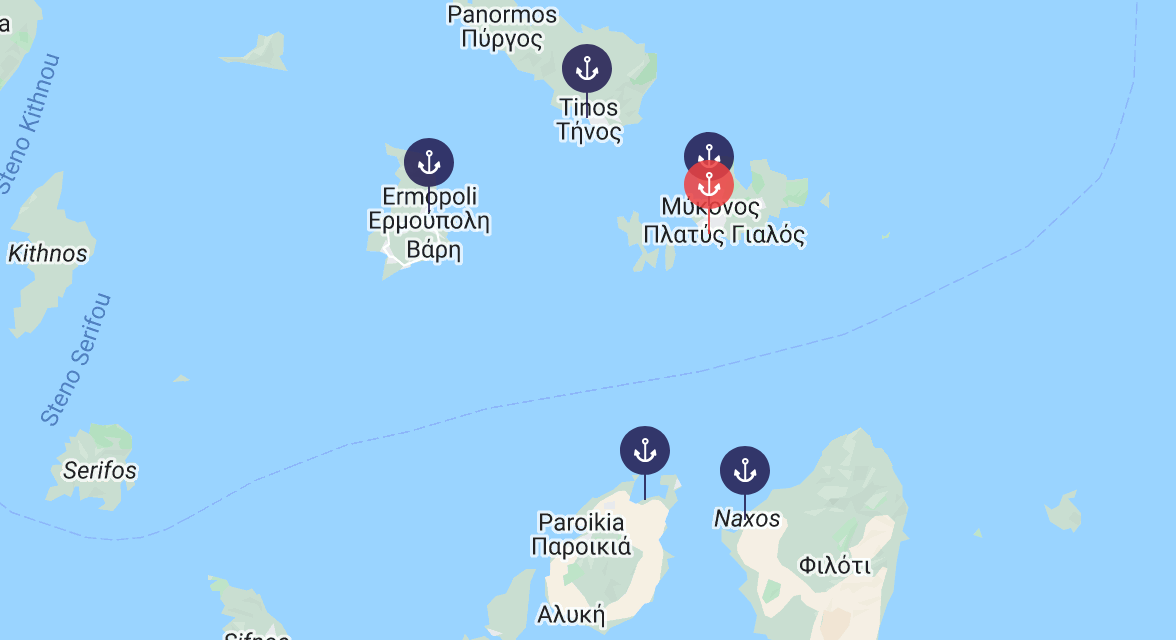Viewport: 1176px width, 640px height.
Task: Select the anchor pin above Paroikia
Action: (645, 451)
